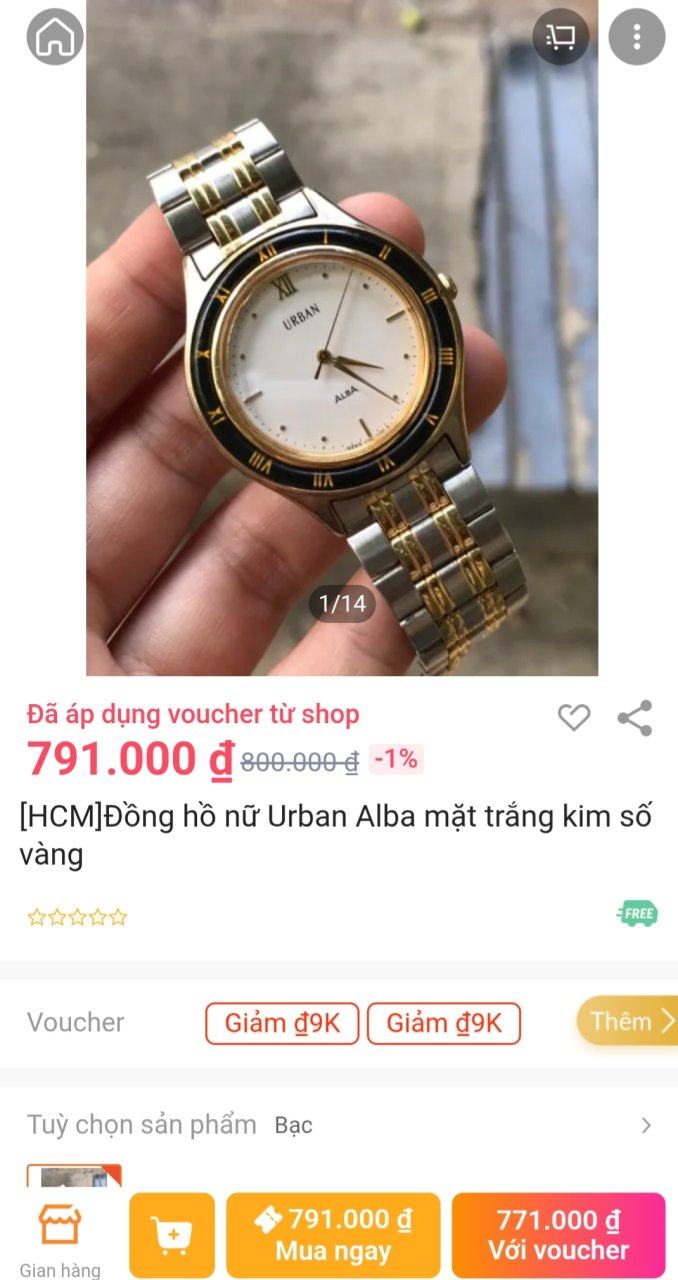Go to the home page icon
Image resolution: width=678 pixels, height=1280 pixels.
tap(55, 38)
